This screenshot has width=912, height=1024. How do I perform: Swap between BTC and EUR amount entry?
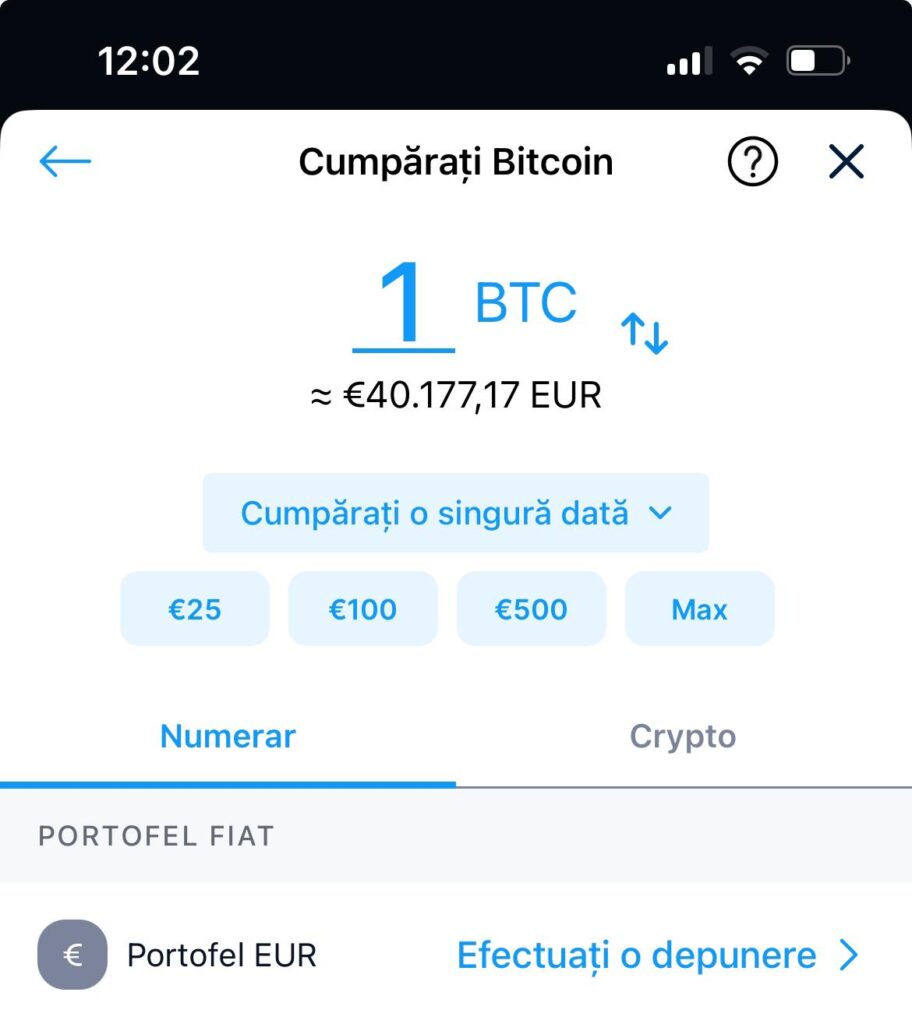[645, 333]
